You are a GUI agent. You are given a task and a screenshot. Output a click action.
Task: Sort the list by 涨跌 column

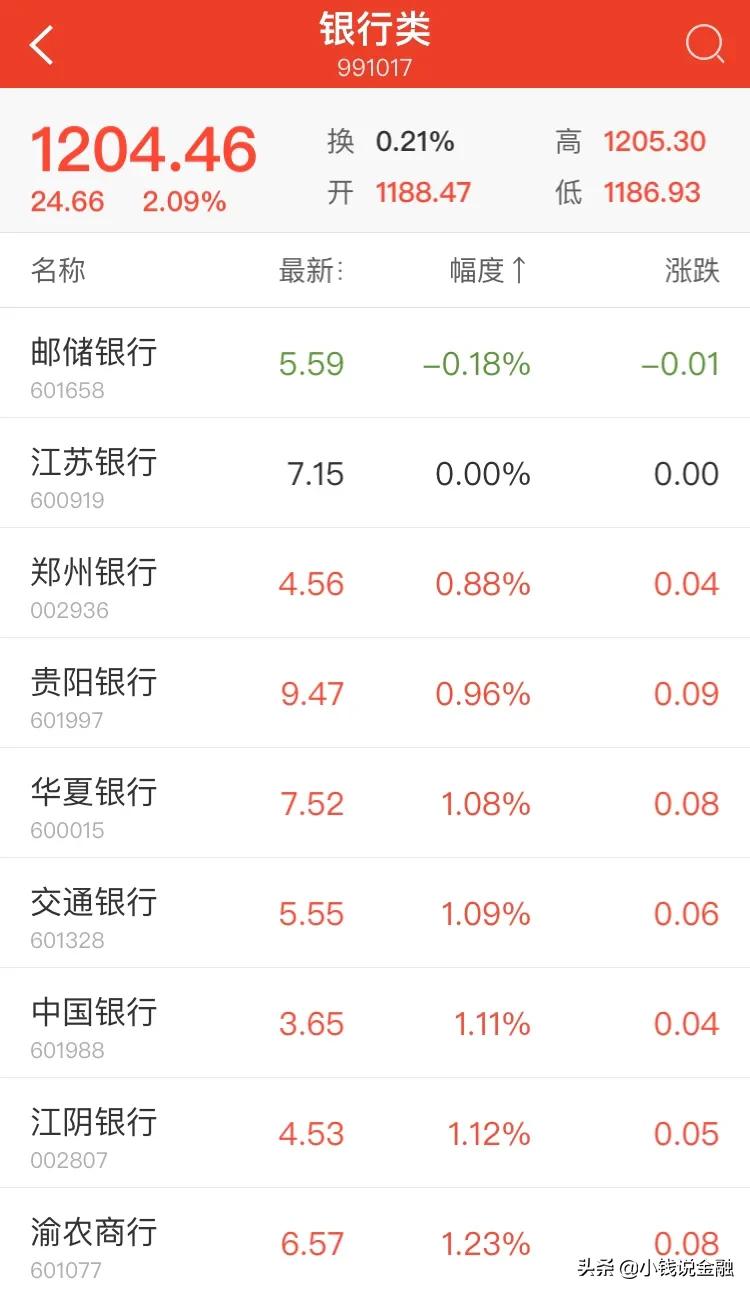point(692,270)
